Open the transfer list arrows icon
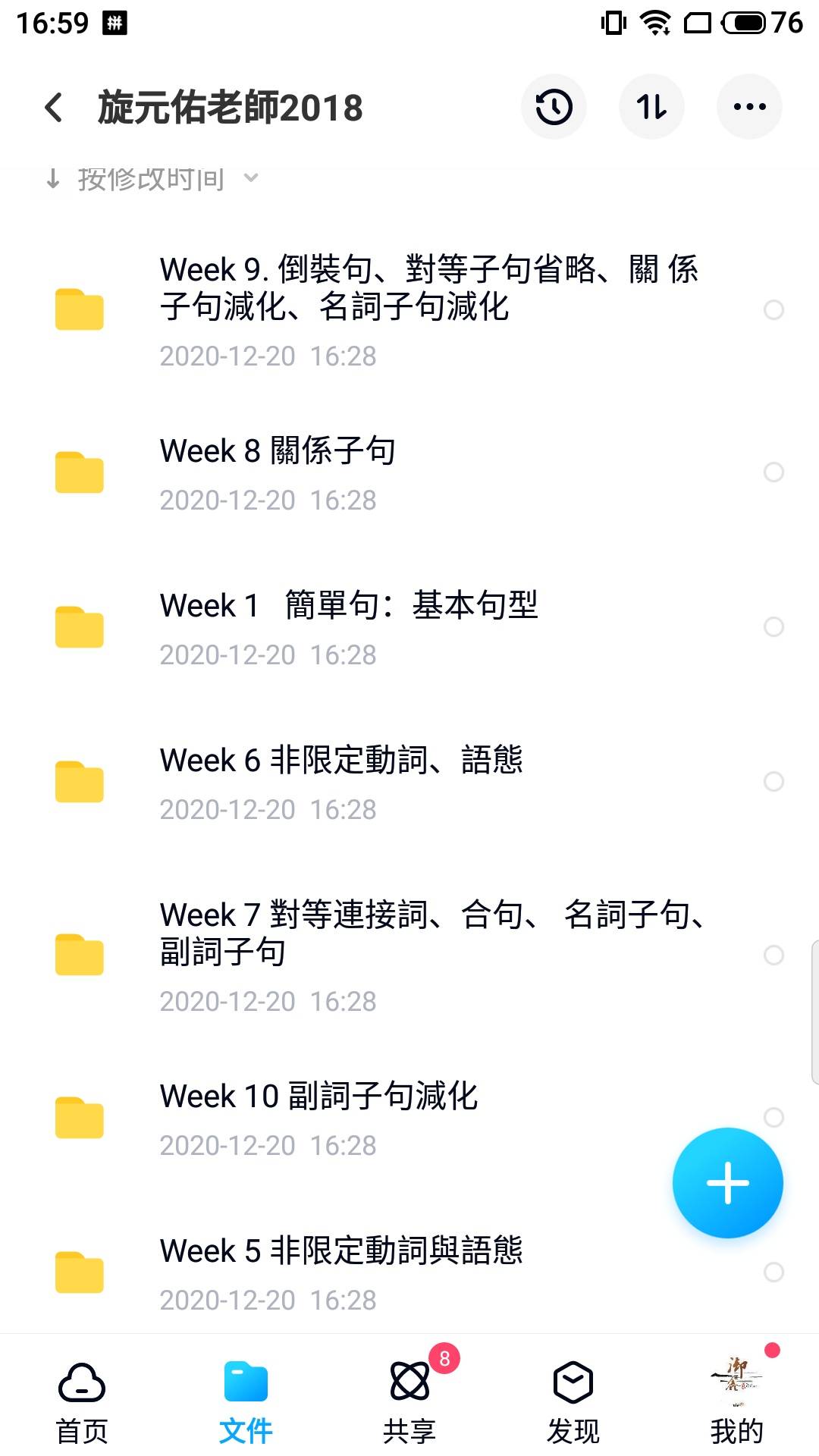The height and width of the screenshot is (1456, 819). click(x=651, y=107)
